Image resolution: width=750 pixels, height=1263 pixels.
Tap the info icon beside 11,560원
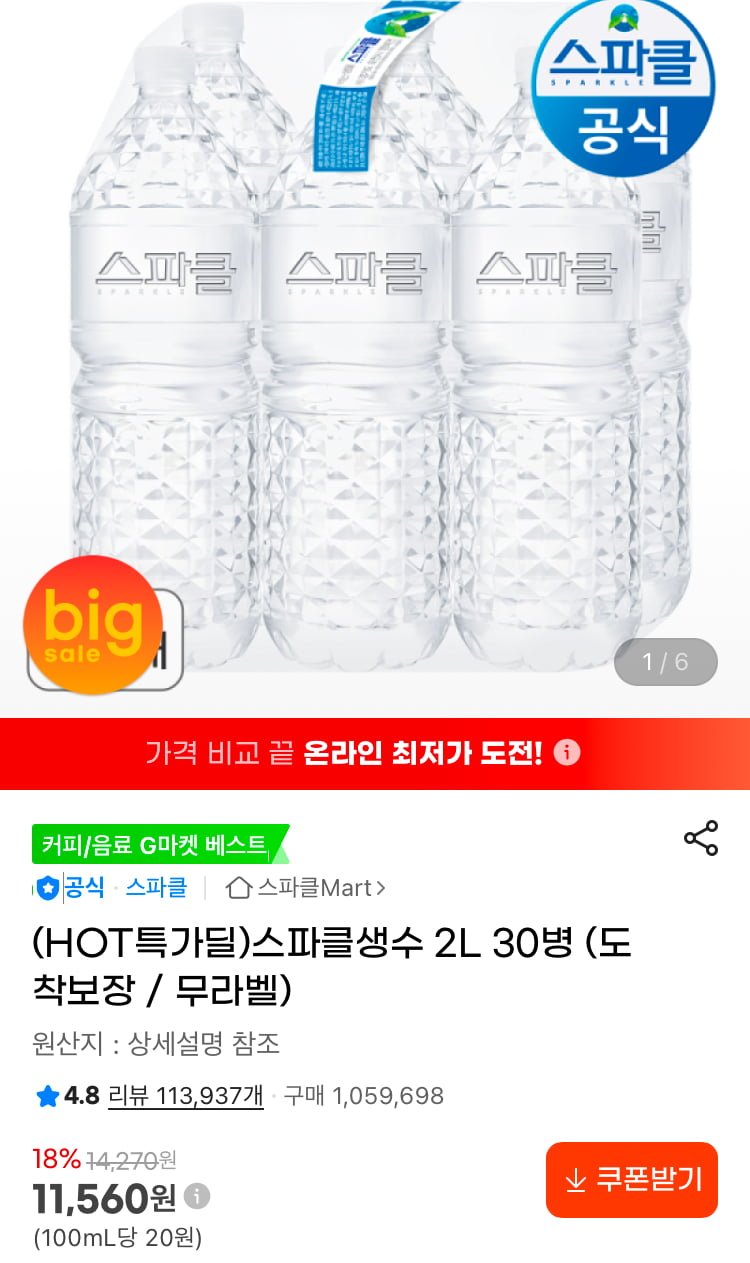(198, 1196)
